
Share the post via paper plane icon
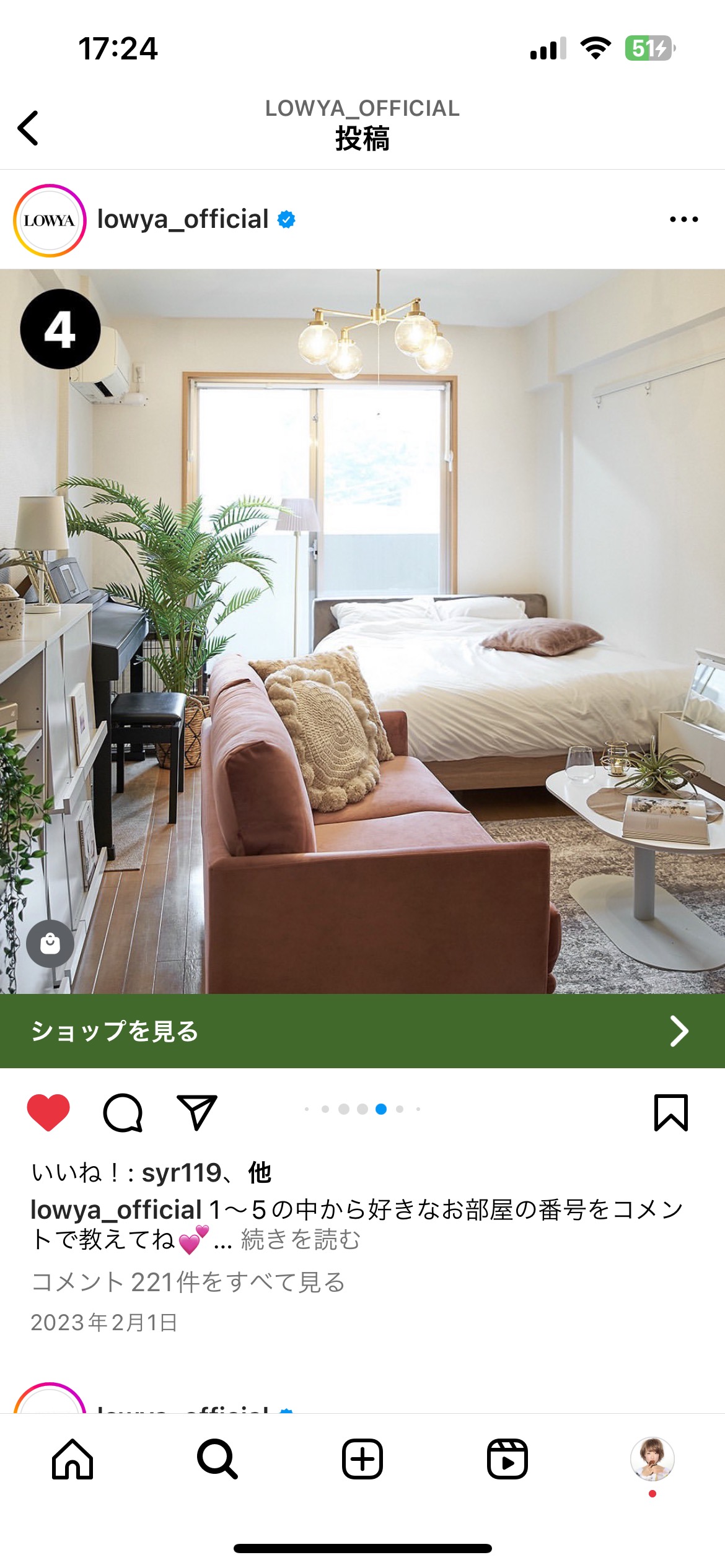pos(196,1113)
